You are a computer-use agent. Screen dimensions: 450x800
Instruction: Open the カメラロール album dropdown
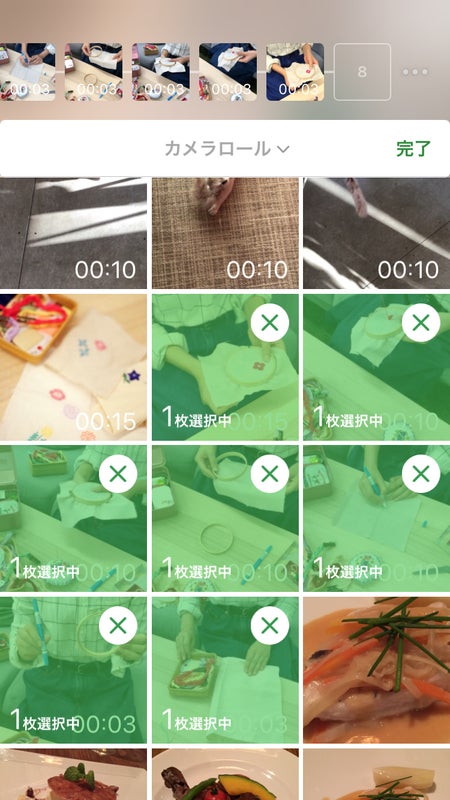click(x=227, y=149)
